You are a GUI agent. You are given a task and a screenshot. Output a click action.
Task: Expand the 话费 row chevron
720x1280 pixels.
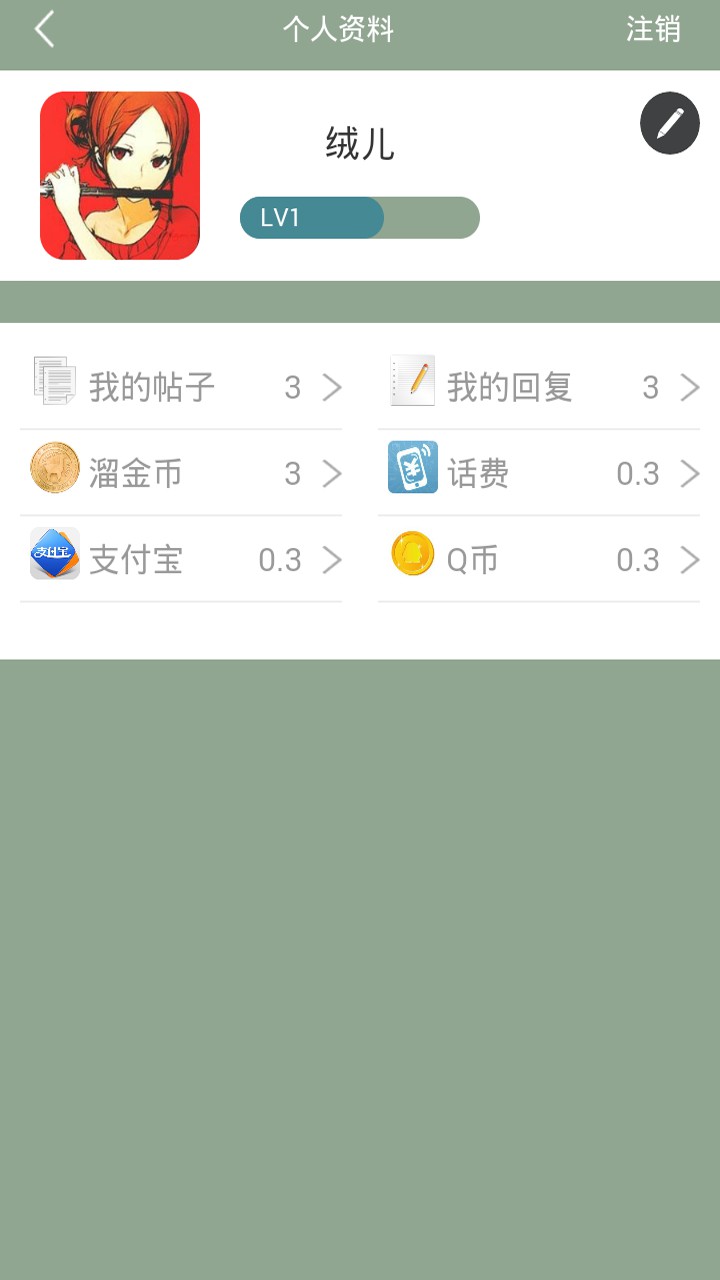click(689, 473)
